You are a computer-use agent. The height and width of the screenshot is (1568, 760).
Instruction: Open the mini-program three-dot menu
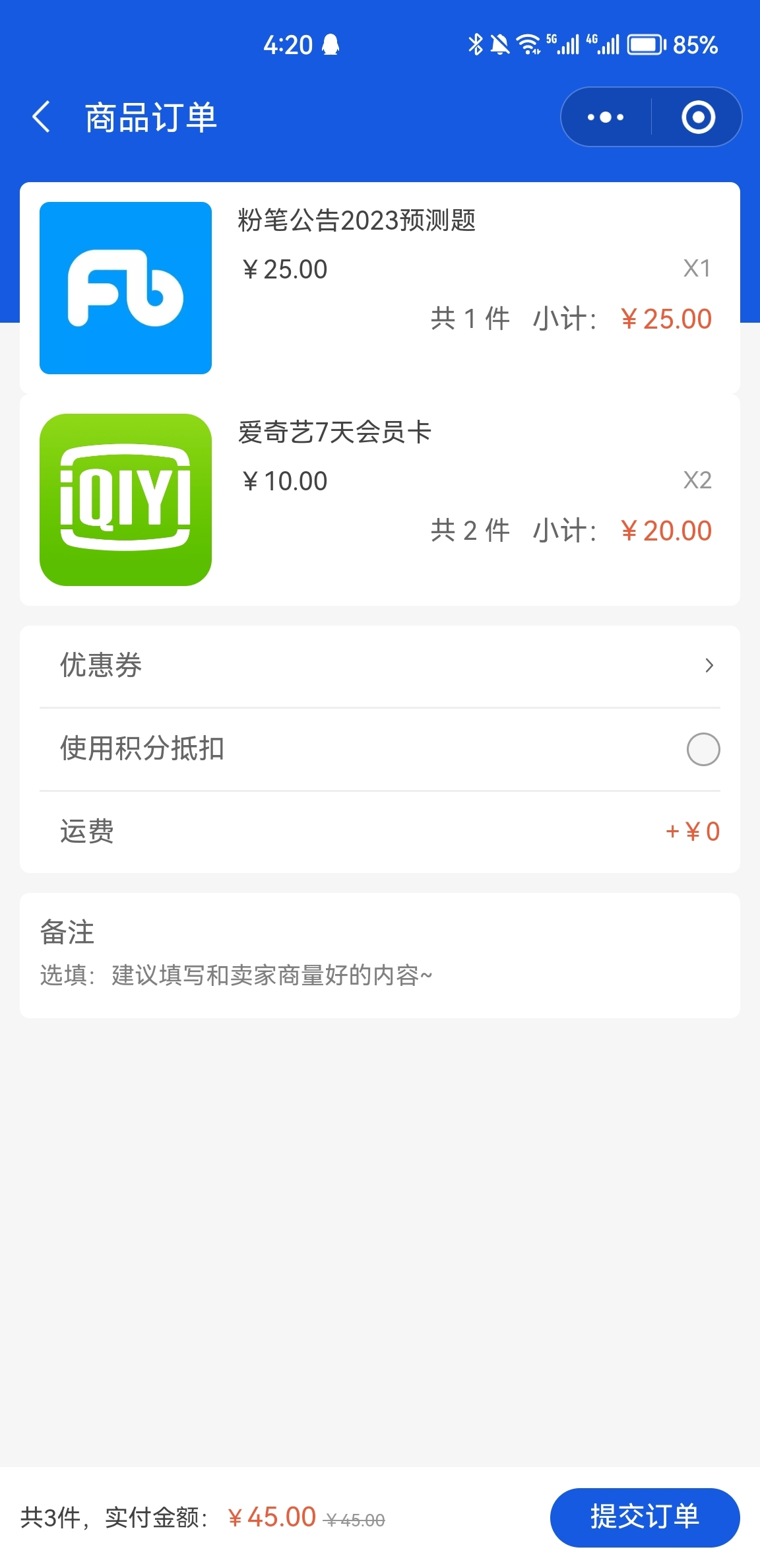point(606,117)
